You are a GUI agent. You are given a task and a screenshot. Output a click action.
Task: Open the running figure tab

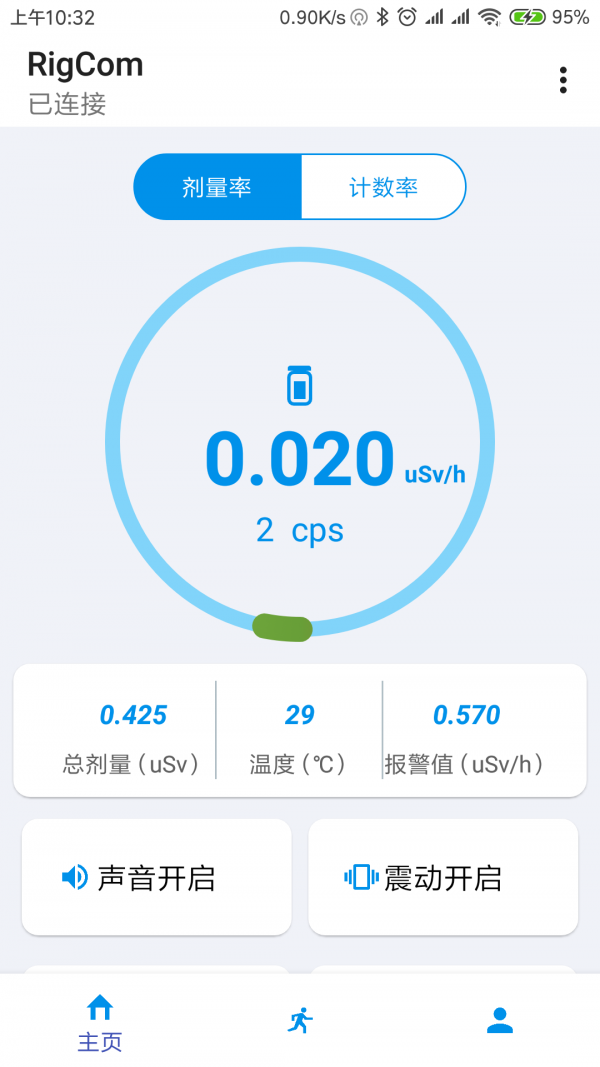click(300, 1021)
